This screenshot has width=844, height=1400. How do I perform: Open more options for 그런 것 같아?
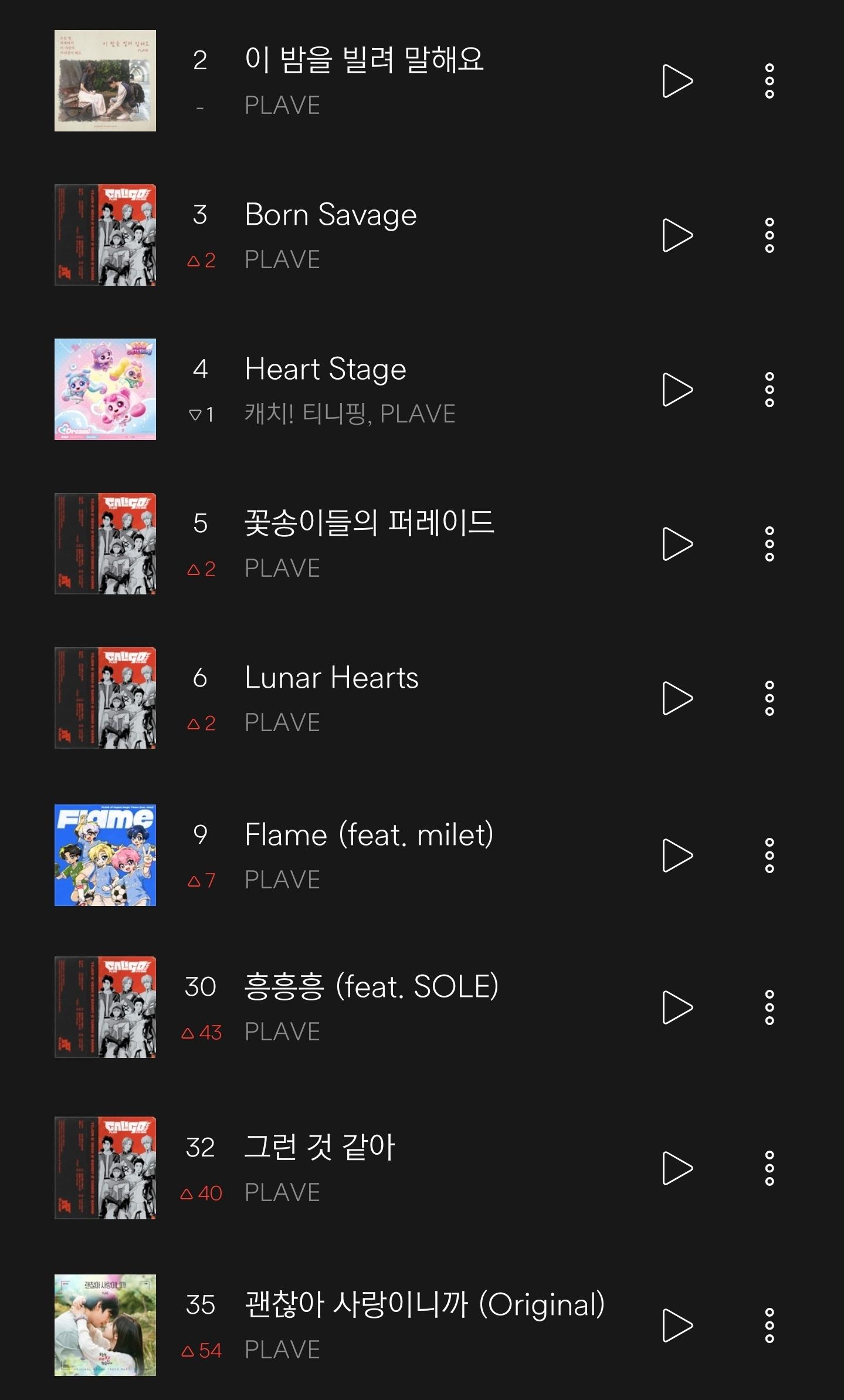tap(770, 1168)
